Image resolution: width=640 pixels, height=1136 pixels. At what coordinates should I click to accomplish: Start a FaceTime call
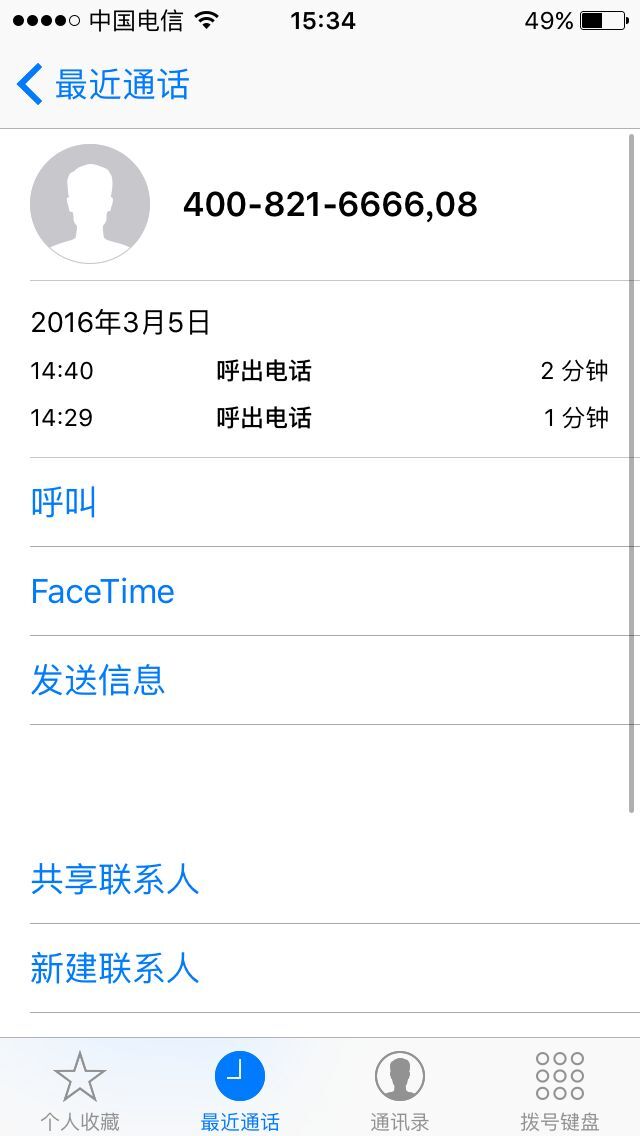103,591
